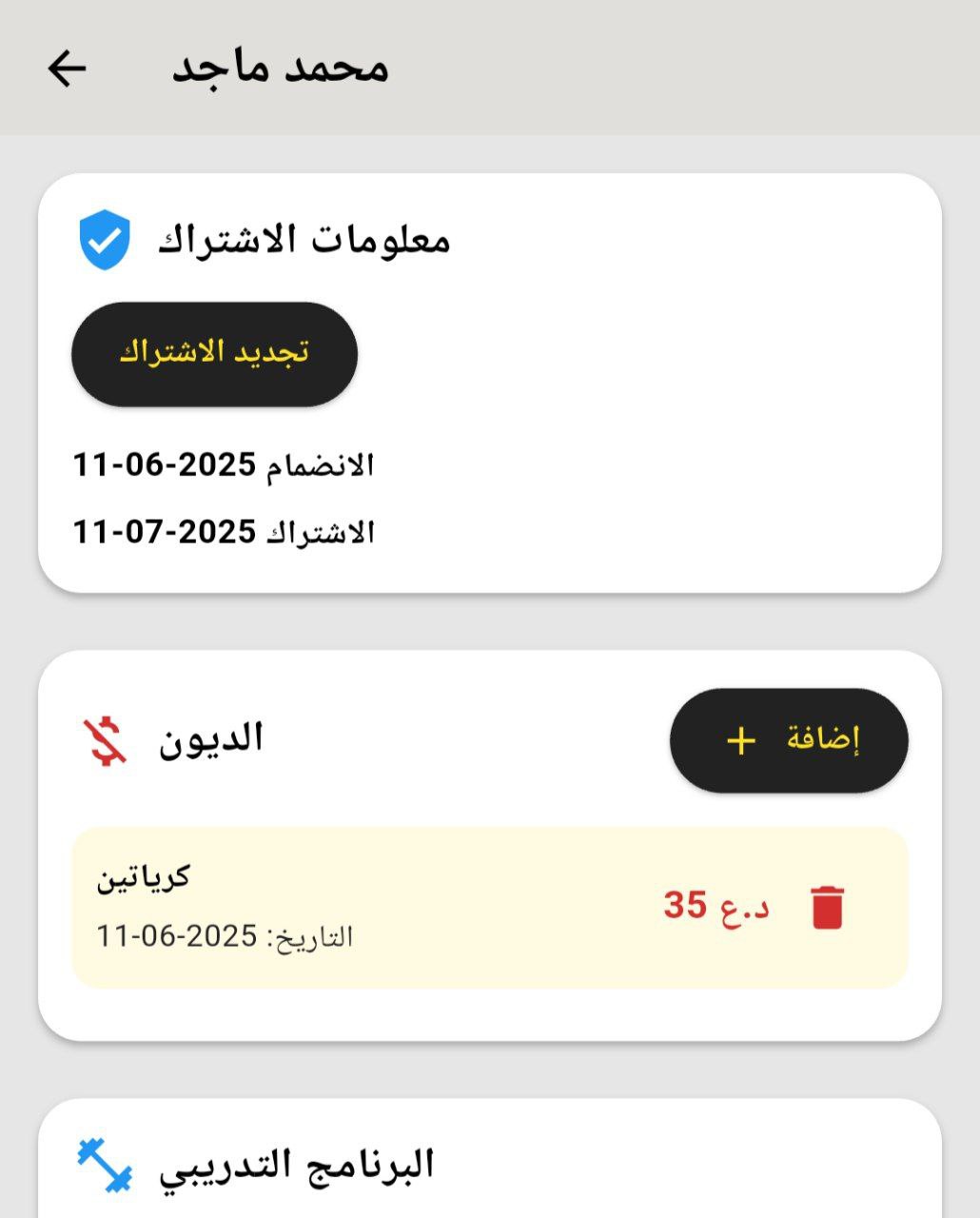
Task: Add a new debt with إضافة
Action: (789, 740)
